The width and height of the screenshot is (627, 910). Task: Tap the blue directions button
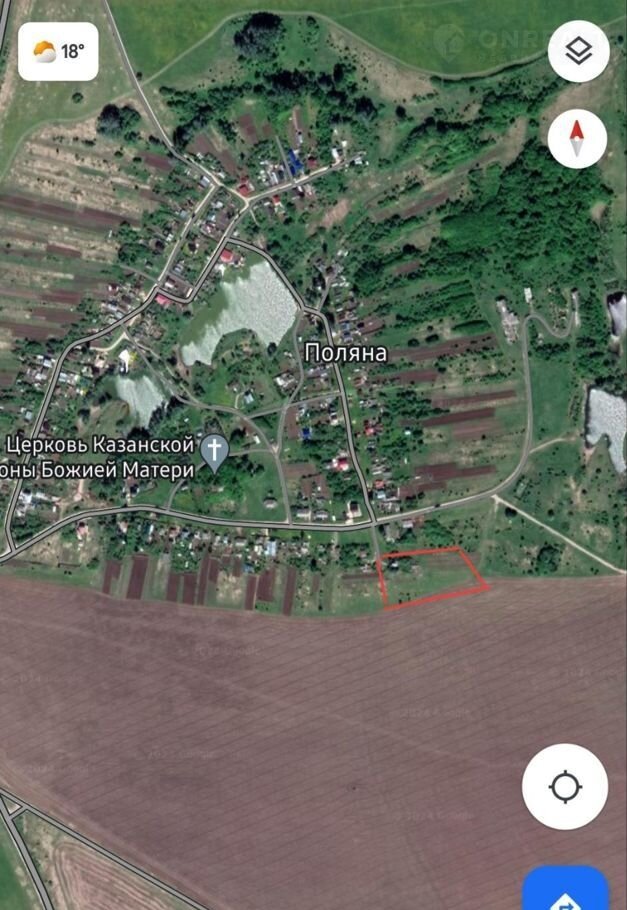565,891
